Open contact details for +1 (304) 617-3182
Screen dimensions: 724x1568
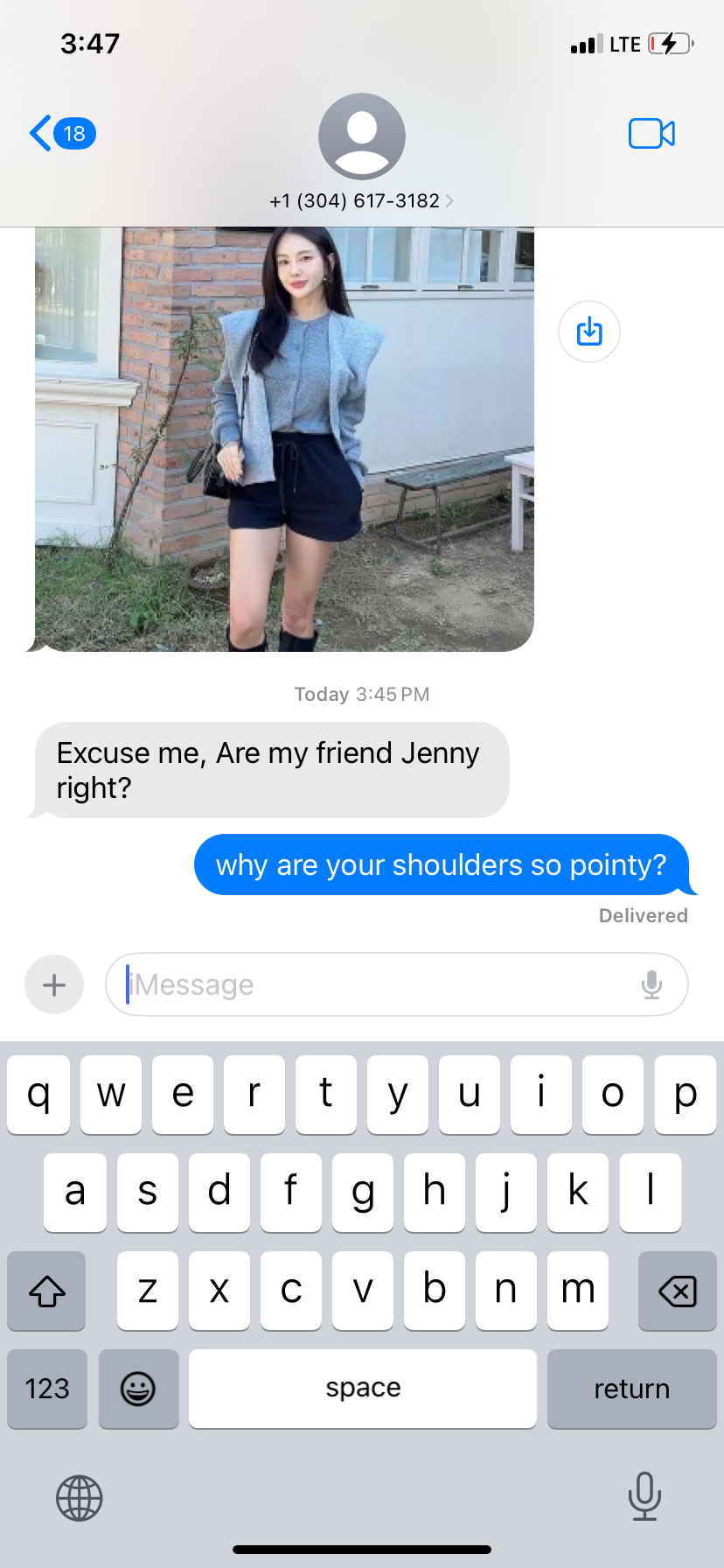click(361, 200)
